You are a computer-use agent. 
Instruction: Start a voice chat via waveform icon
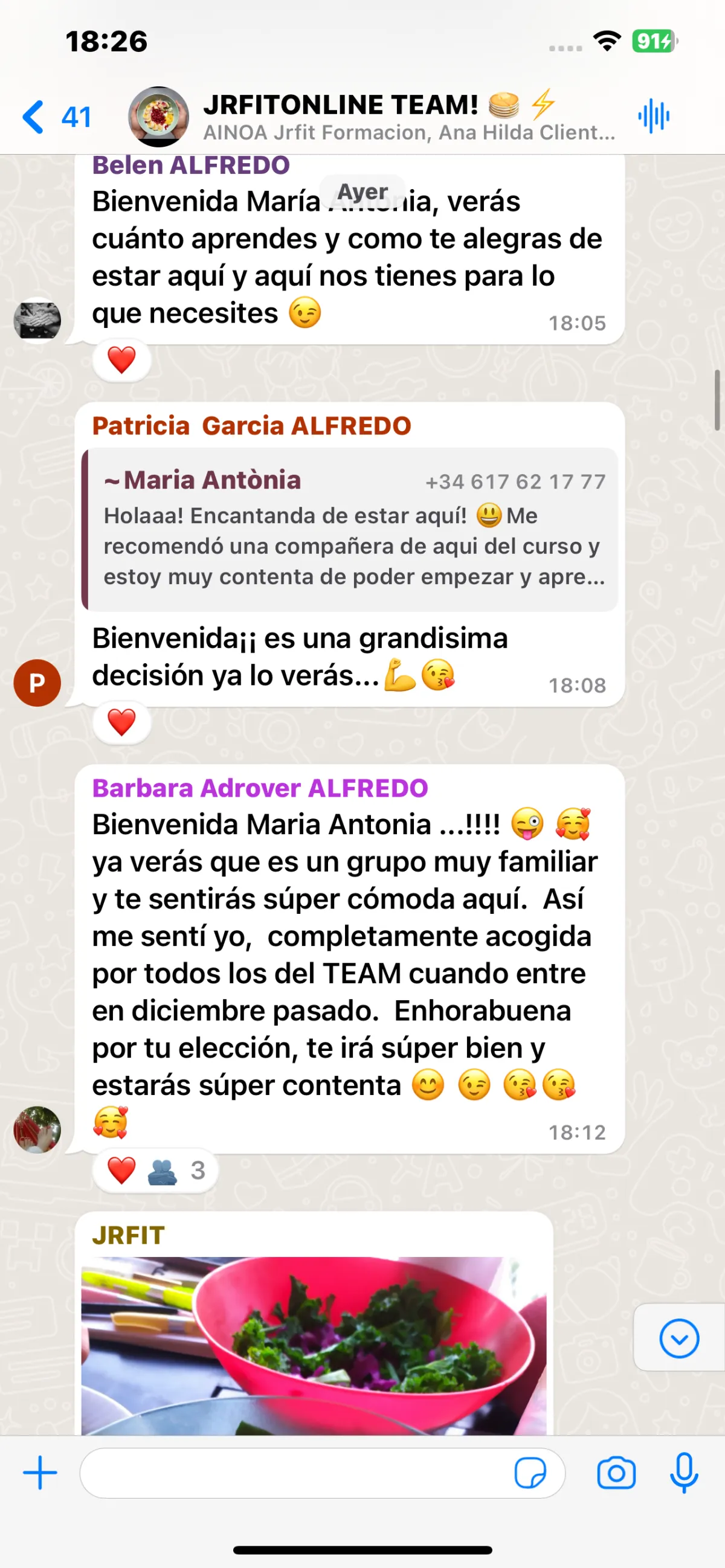tap(654, 115)
